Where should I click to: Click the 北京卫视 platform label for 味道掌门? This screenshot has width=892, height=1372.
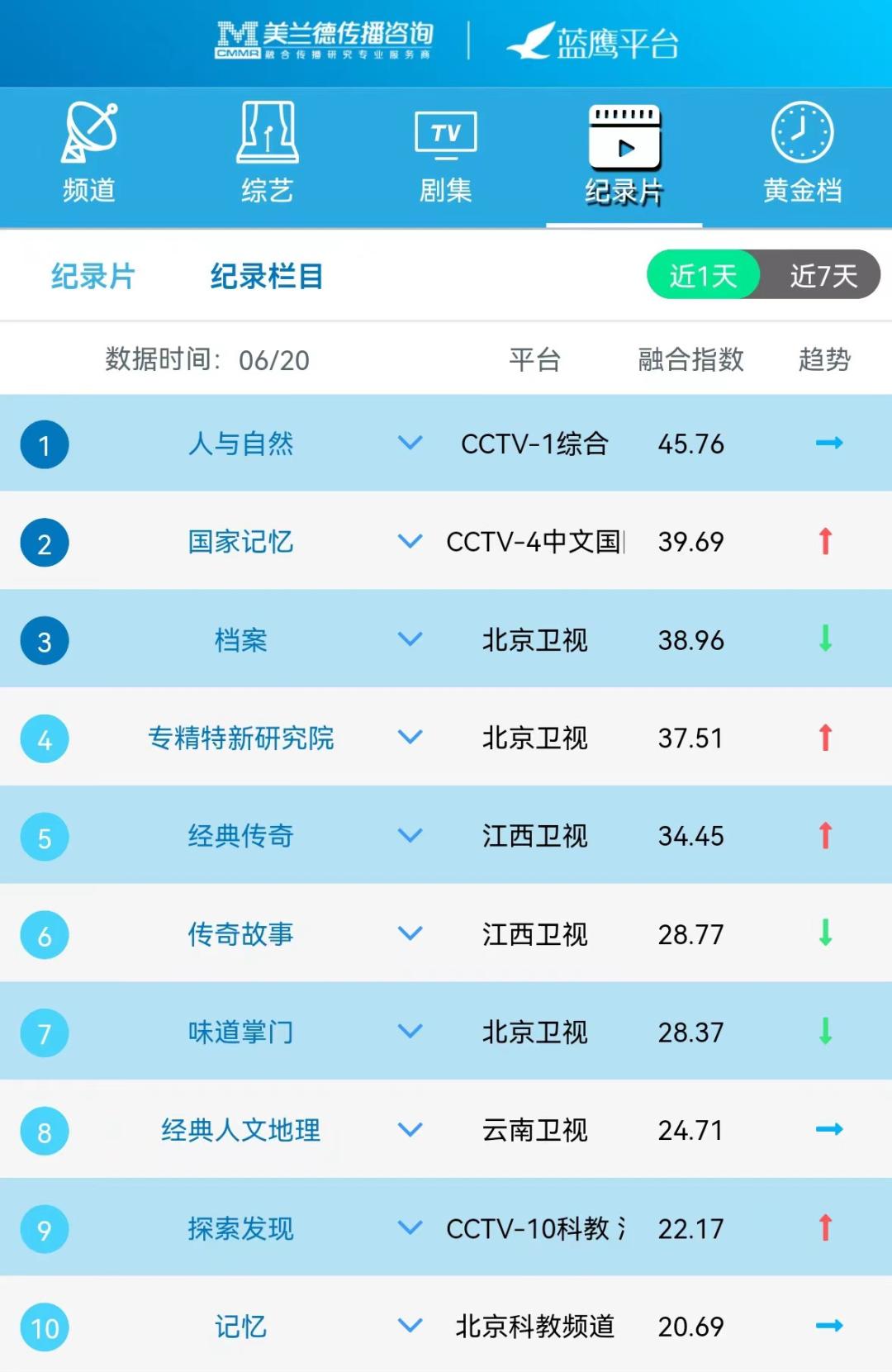pos(534,1033)
